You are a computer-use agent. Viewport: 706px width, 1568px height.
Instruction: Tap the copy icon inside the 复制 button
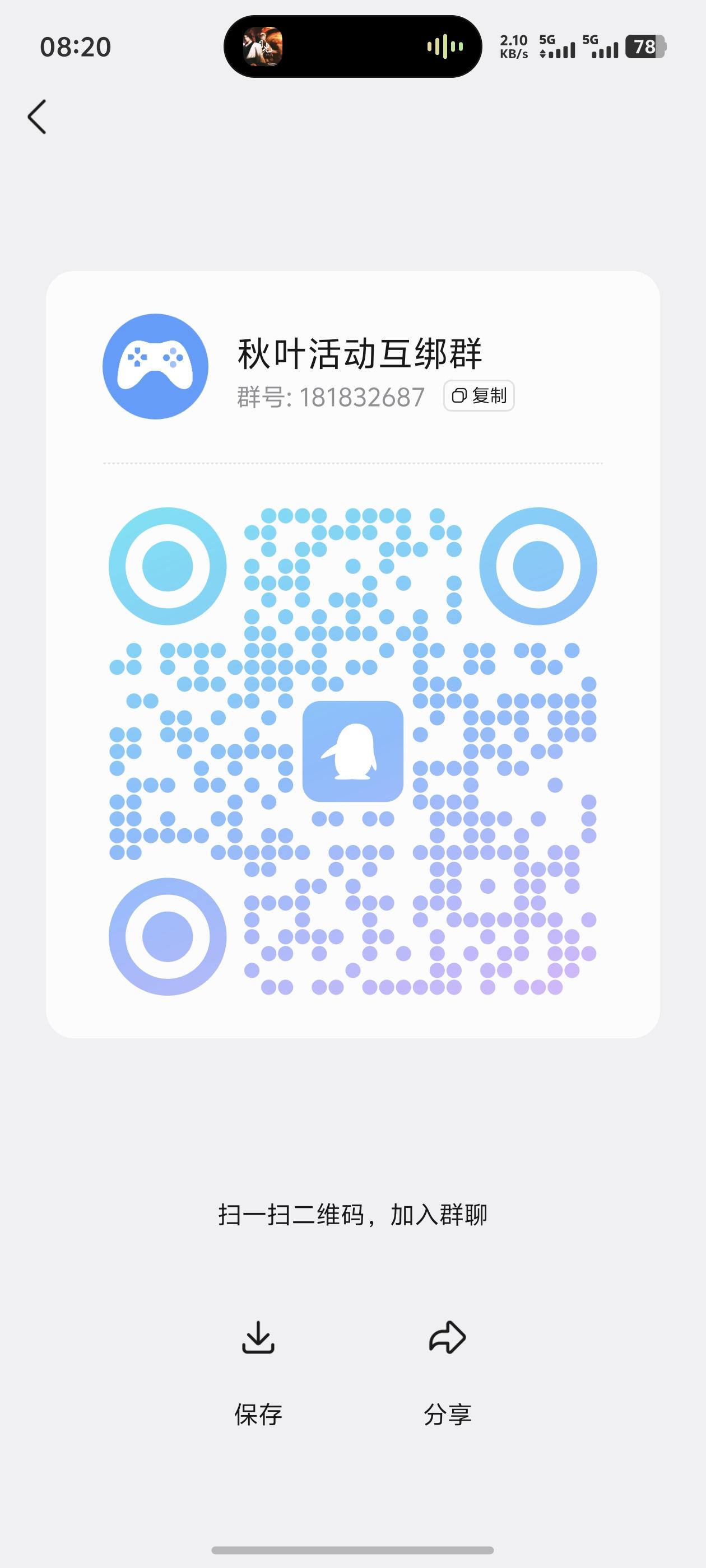click(x=461, y=396)
